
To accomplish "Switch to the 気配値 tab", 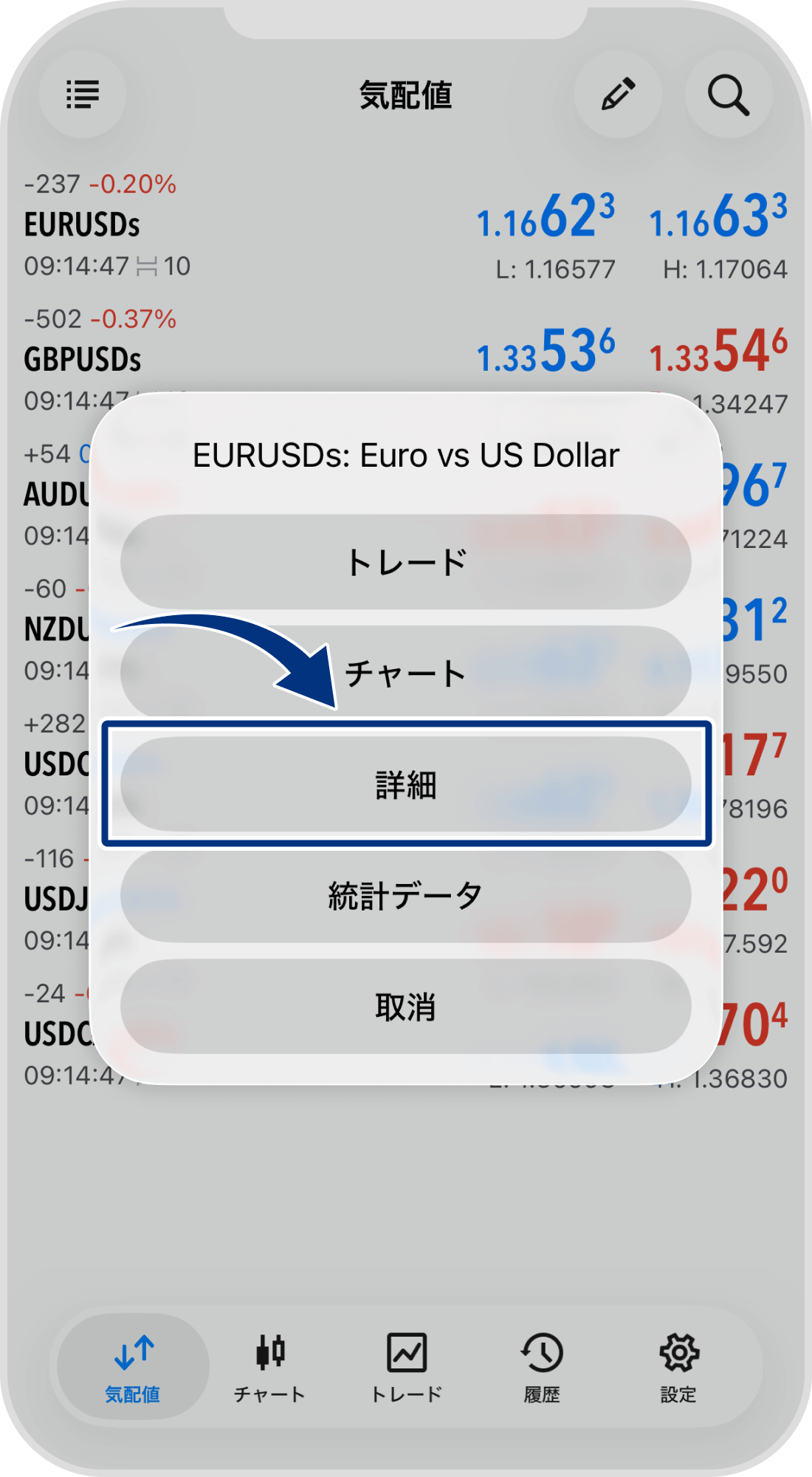I will [x=133, y=1368].
